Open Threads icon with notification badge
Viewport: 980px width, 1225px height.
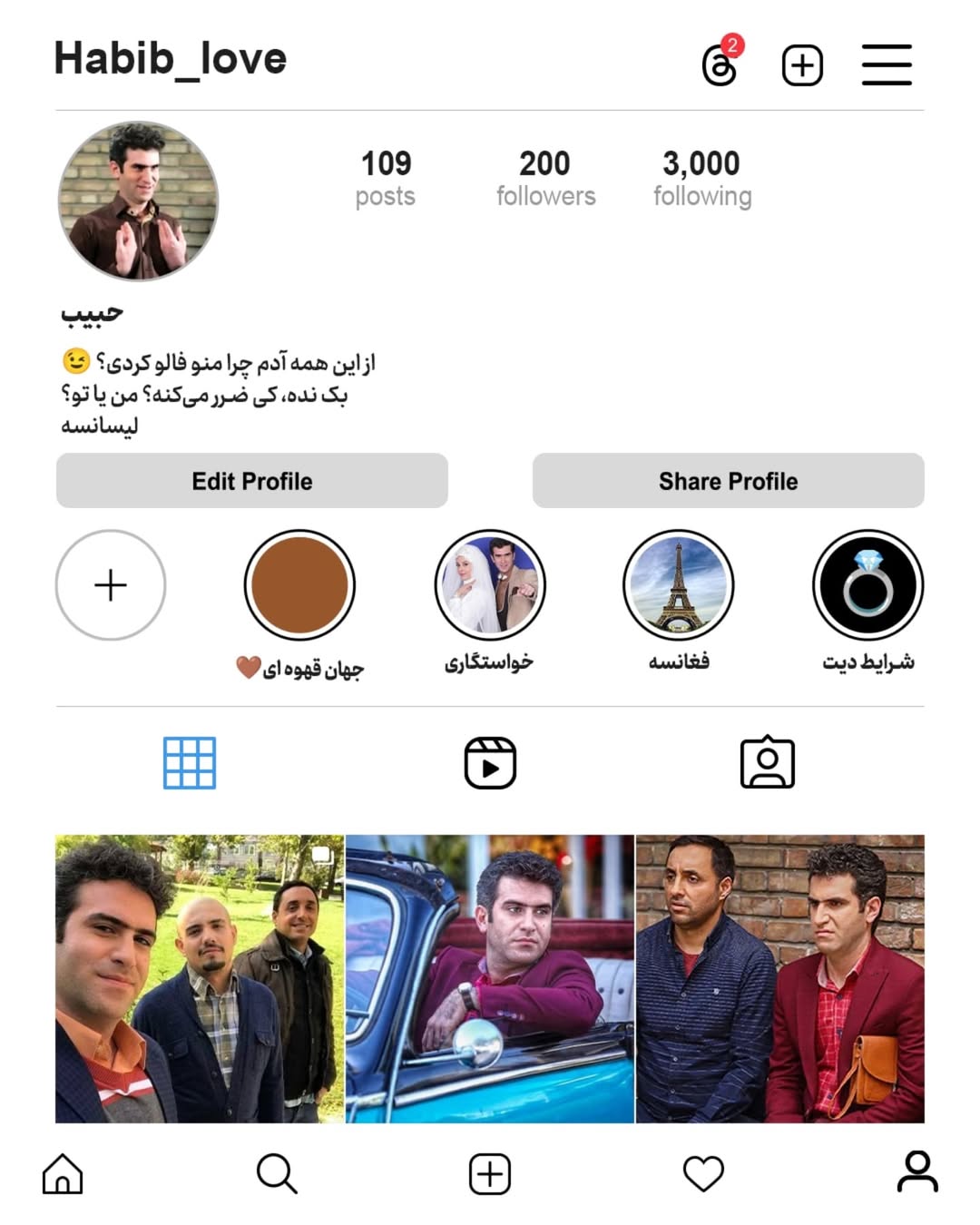pos(720,64)
